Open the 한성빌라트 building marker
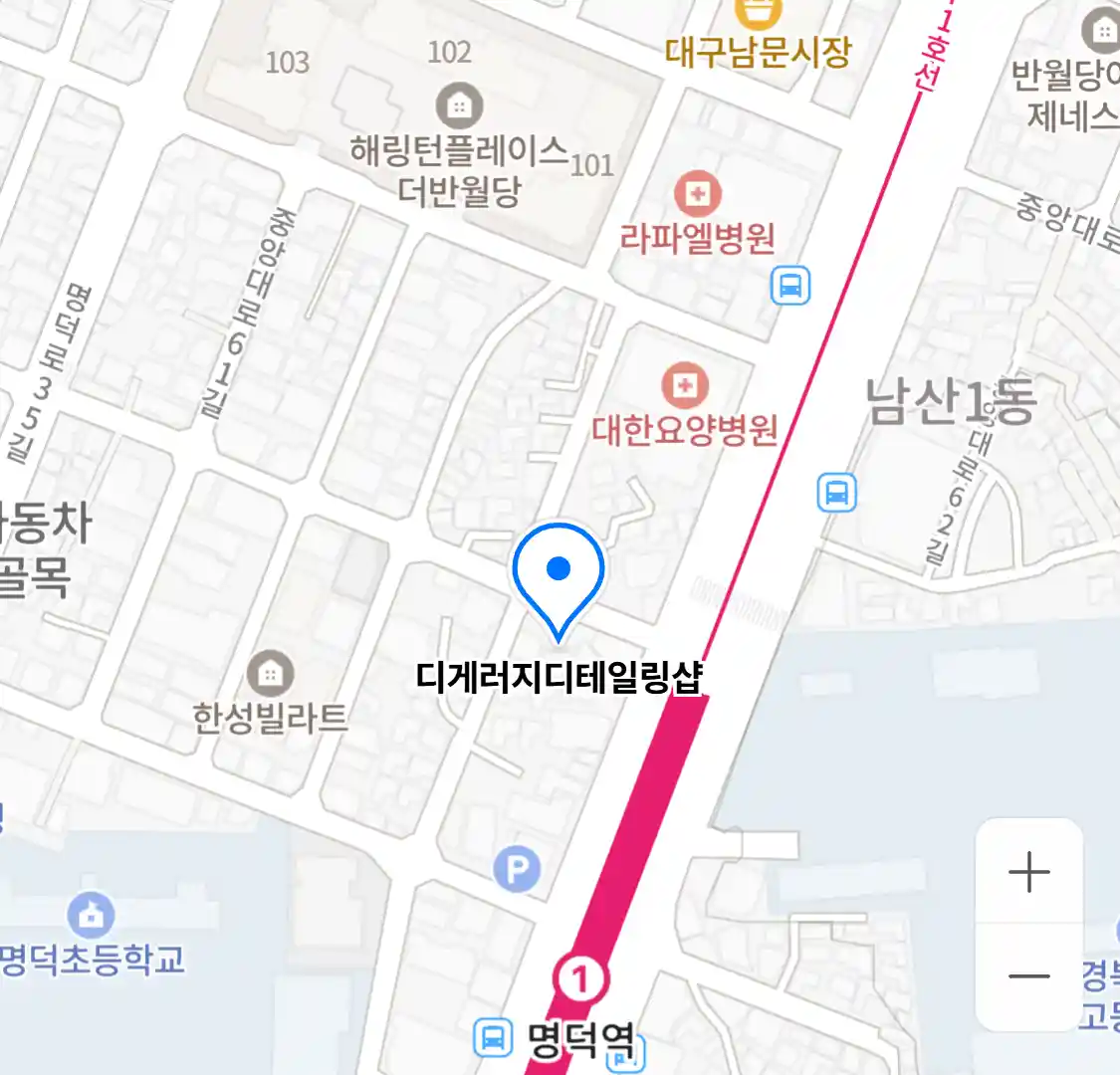1120x1075 pixels. tap(270, 675)
